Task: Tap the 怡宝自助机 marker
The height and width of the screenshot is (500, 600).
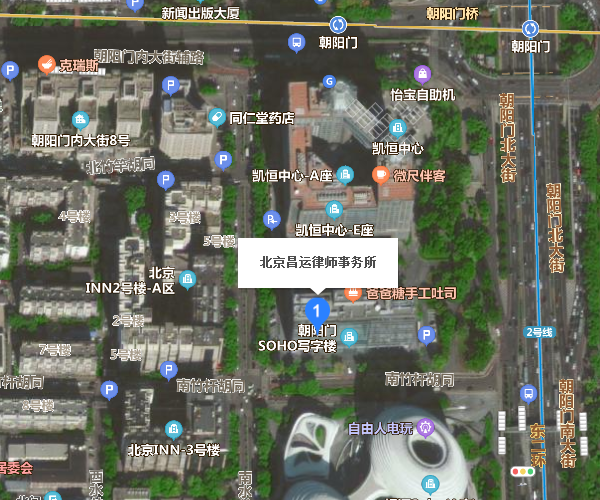Action: (422, 73)
